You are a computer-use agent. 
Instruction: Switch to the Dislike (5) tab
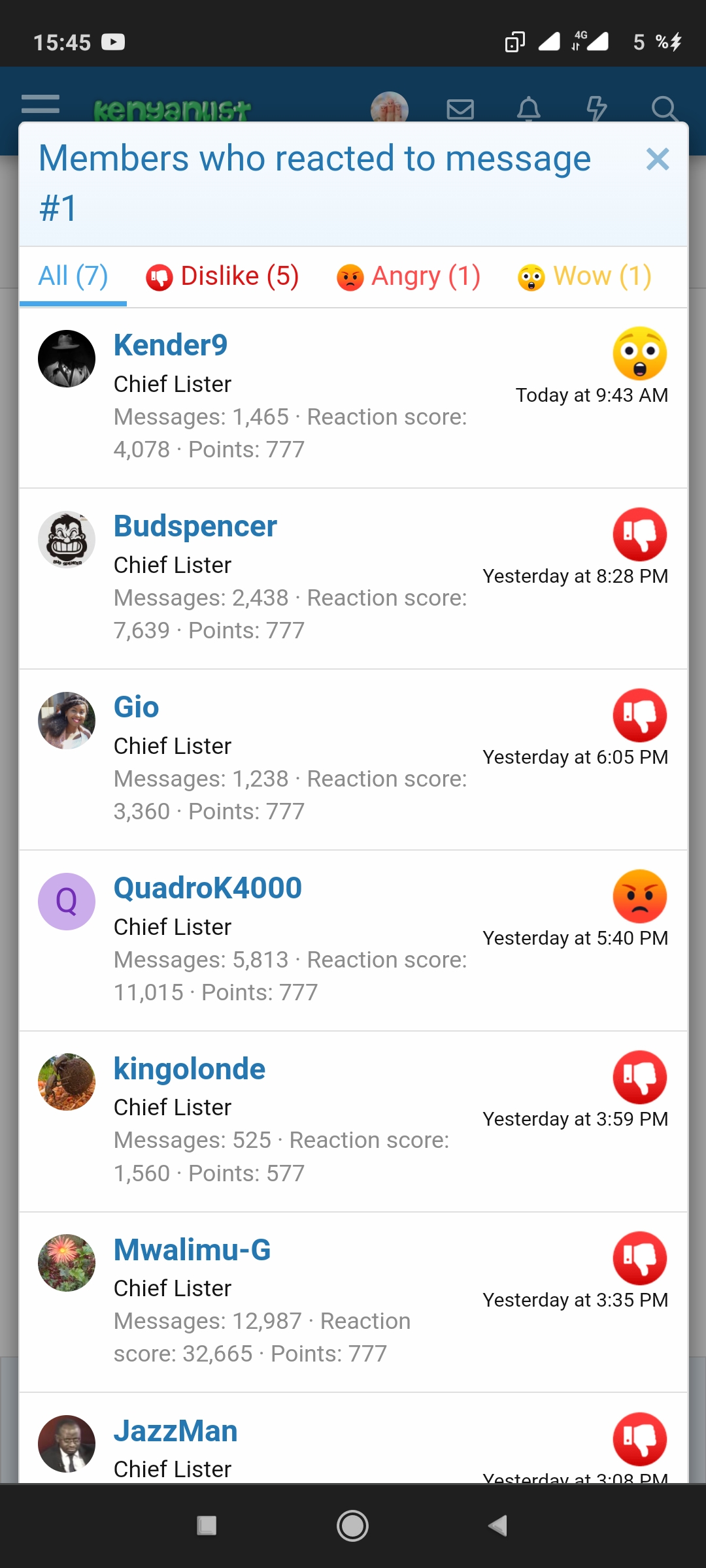point(223,276)
